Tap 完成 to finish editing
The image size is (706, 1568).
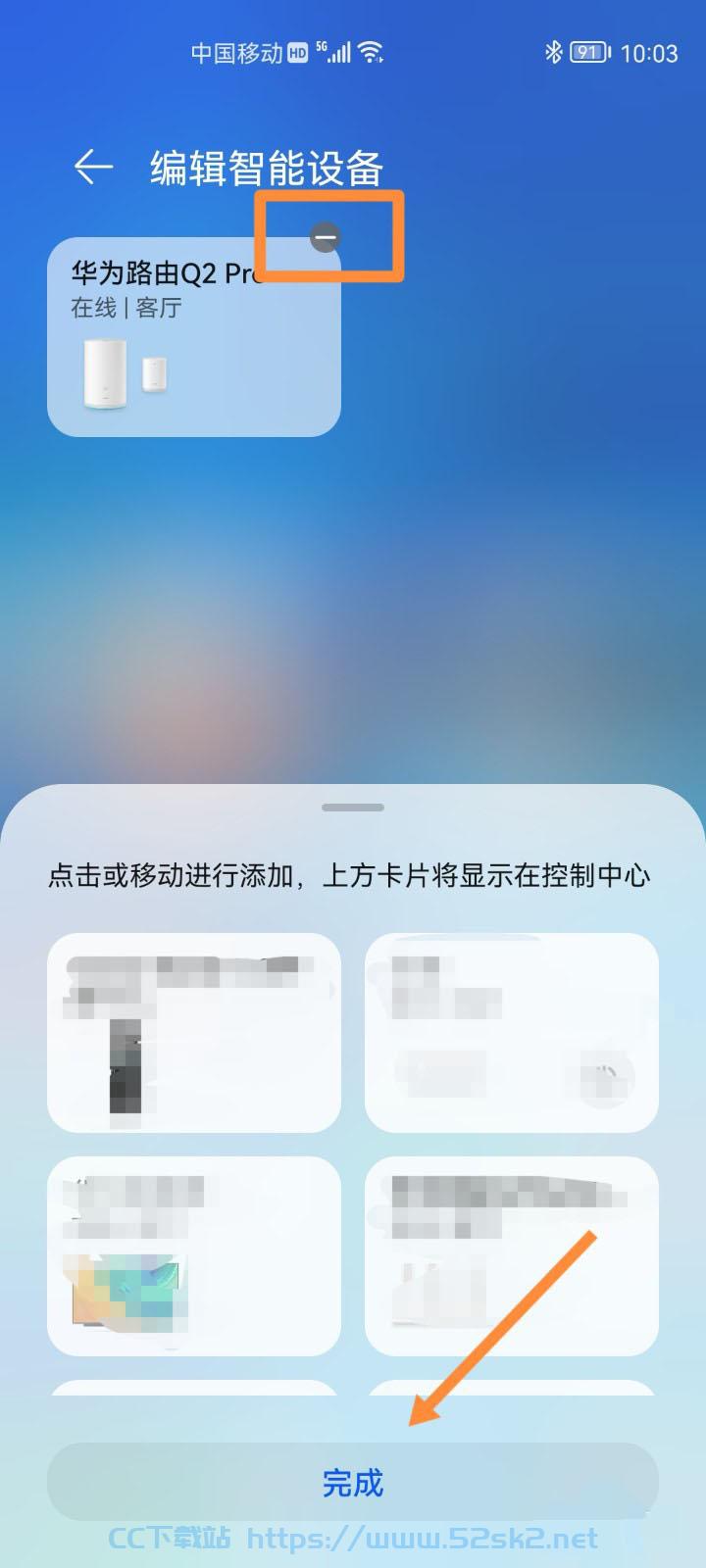coord(353,1482)
